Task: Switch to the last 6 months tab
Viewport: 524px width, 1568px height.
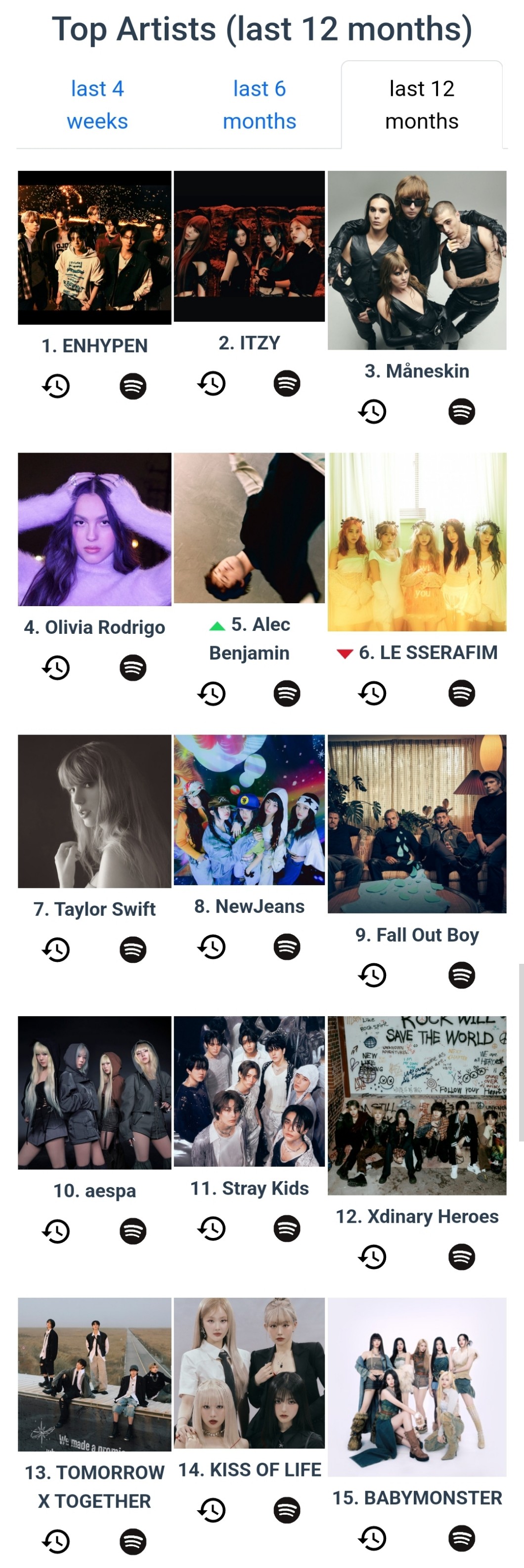Action: point(259,105)
